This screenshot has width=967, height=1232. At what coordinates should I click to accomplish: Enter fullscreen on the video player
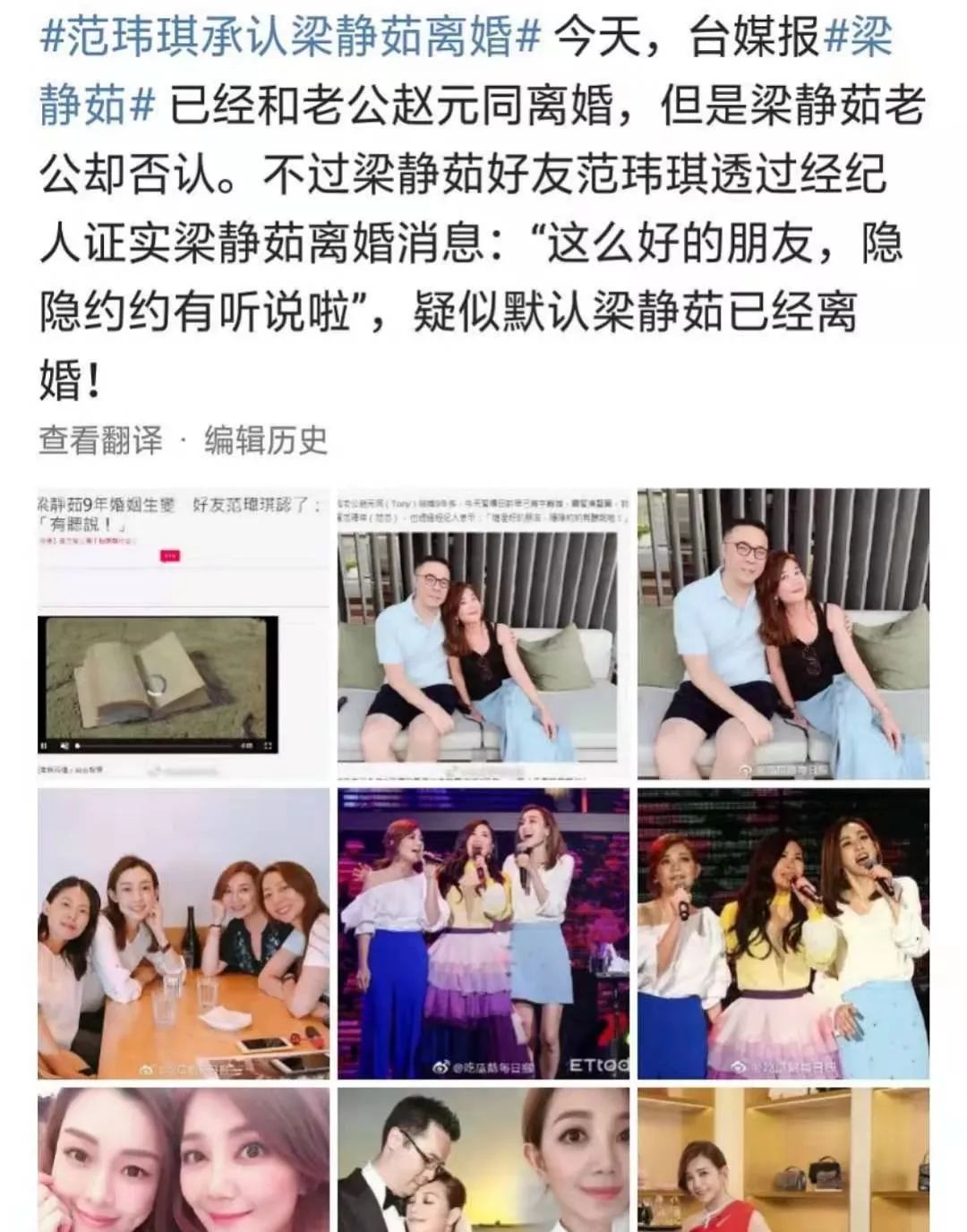[269, 746]
